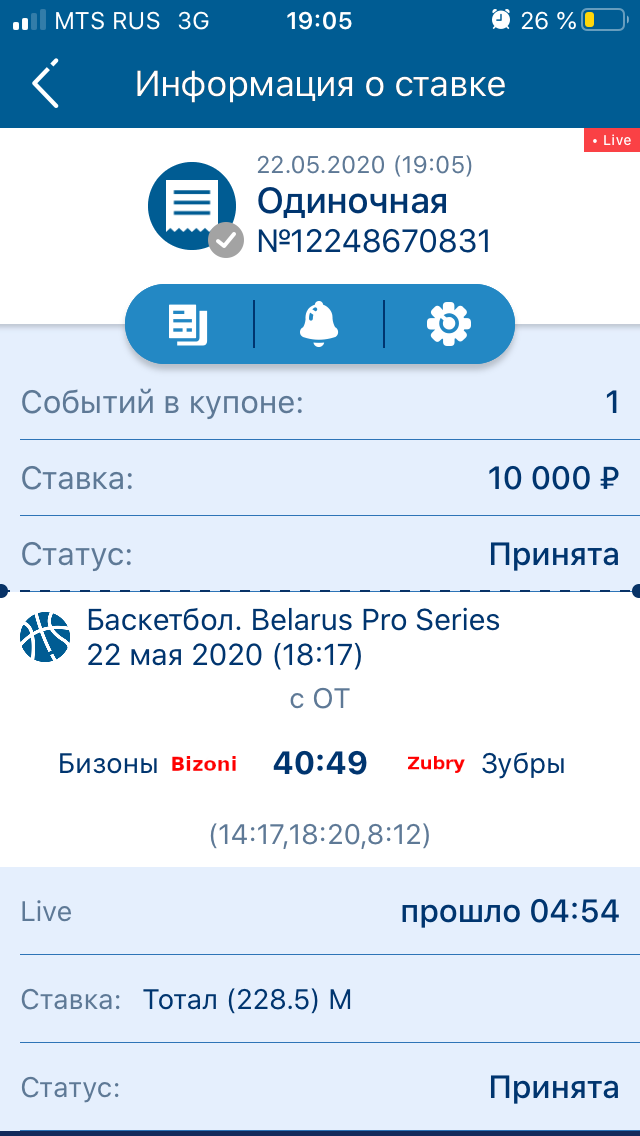This screenshot has width=640, height=1136.
Task: Go back from bet information screen
Action: tap(46, 84)
